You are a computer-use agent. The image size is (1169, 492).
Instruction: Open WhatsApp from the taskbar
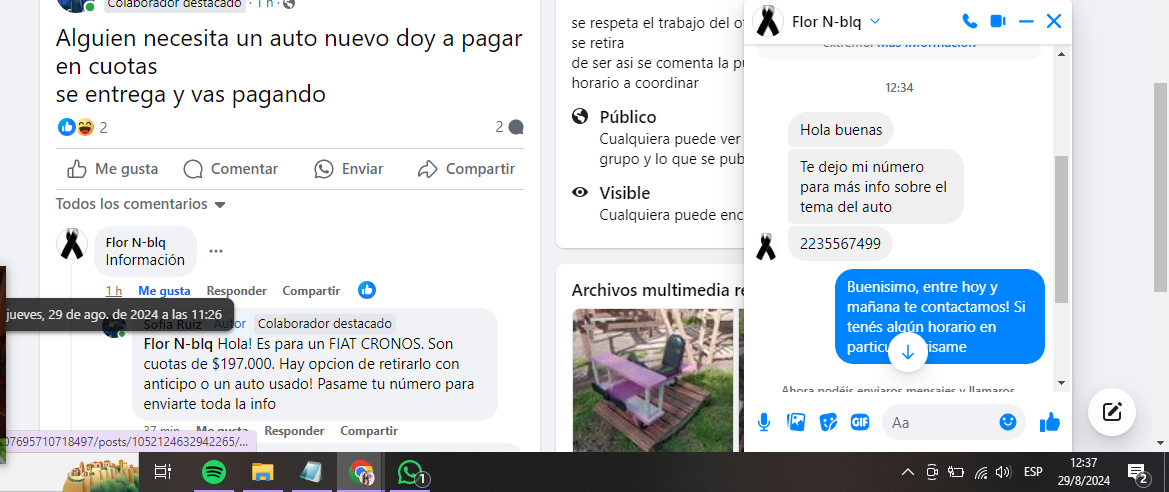pos(411,472)
